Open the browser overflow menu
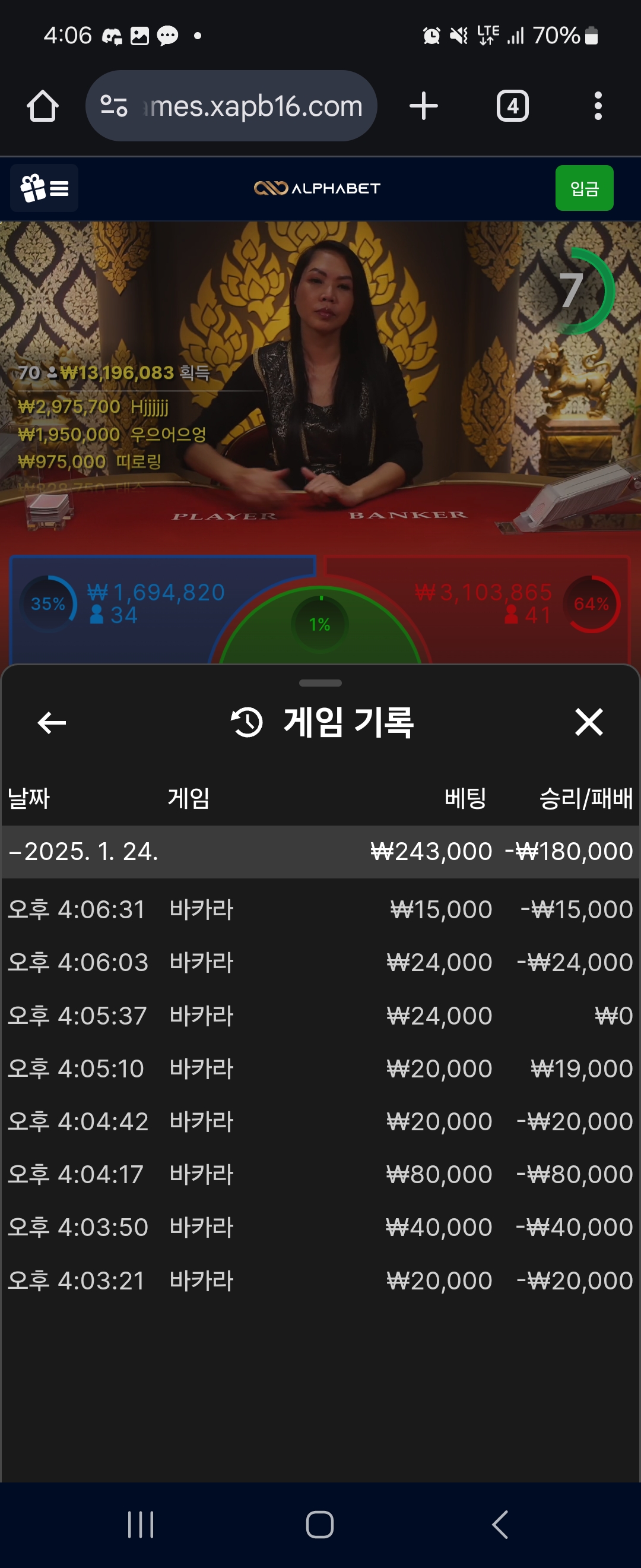This screenshot has width=641, height=1568. (x=598, y=106)
